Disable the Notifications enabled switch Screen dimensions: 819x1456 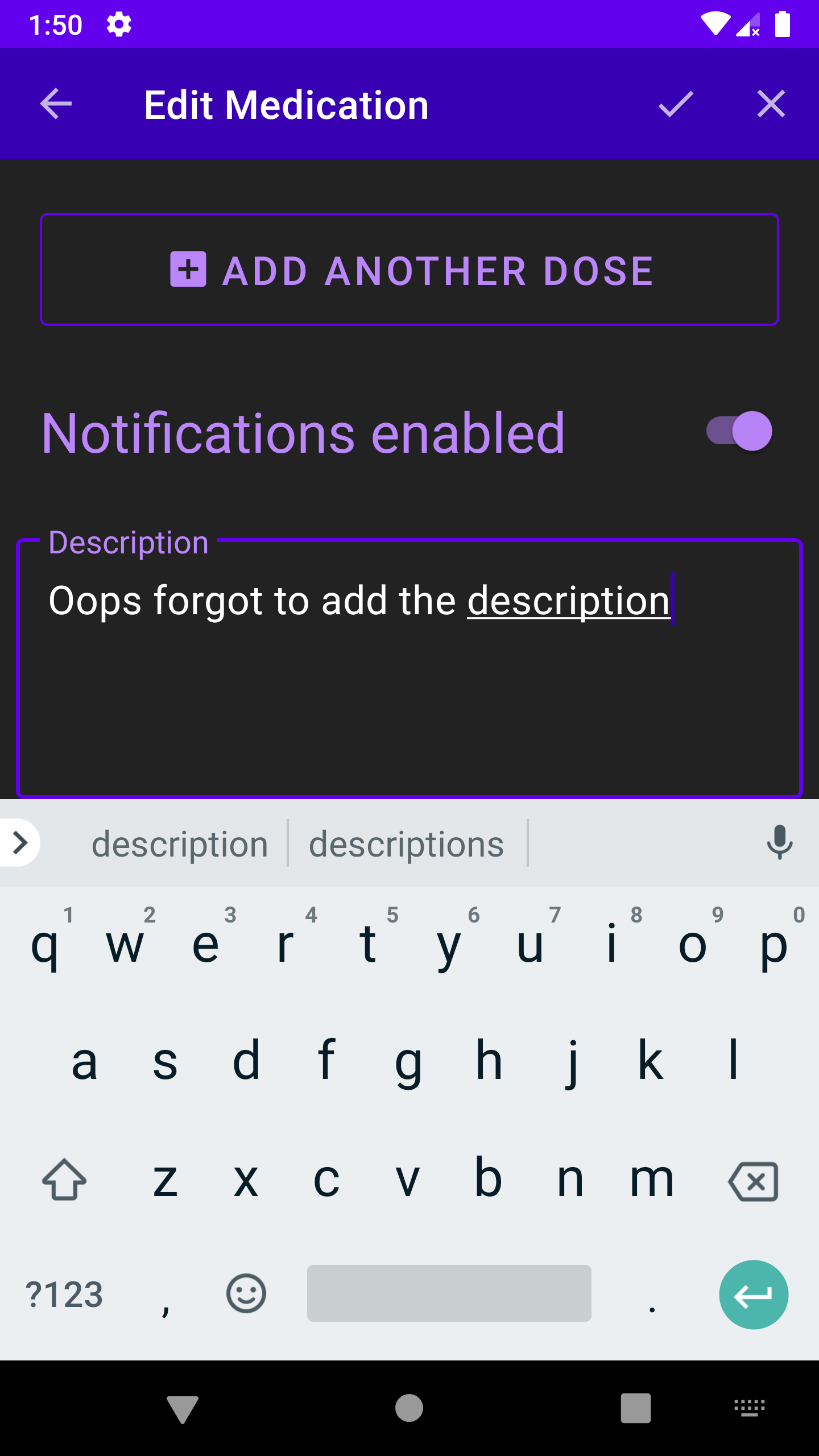[x=739, y=431]
